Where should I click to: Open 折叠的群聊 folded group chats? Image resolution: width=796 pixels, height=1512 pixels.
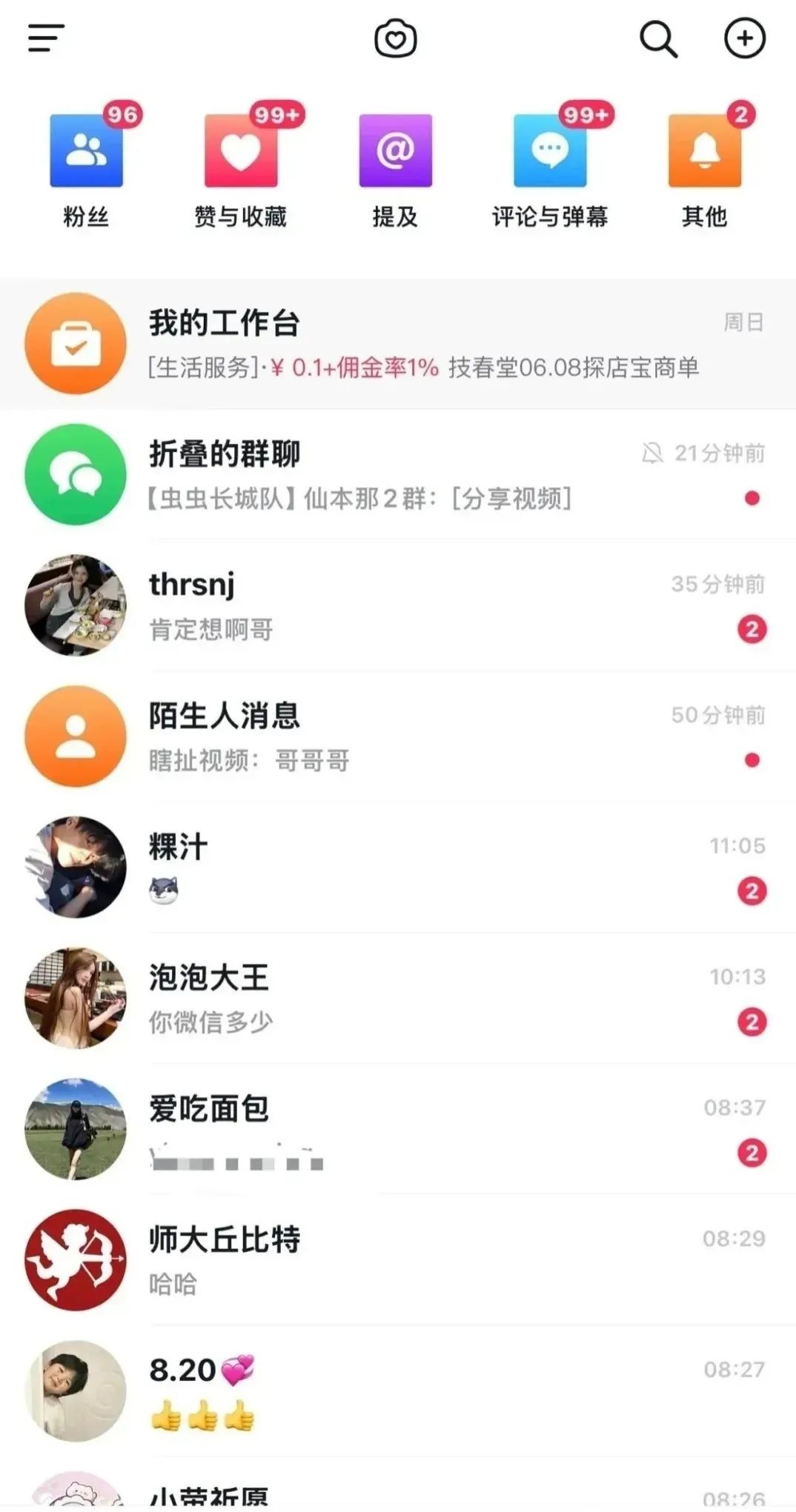398,475
